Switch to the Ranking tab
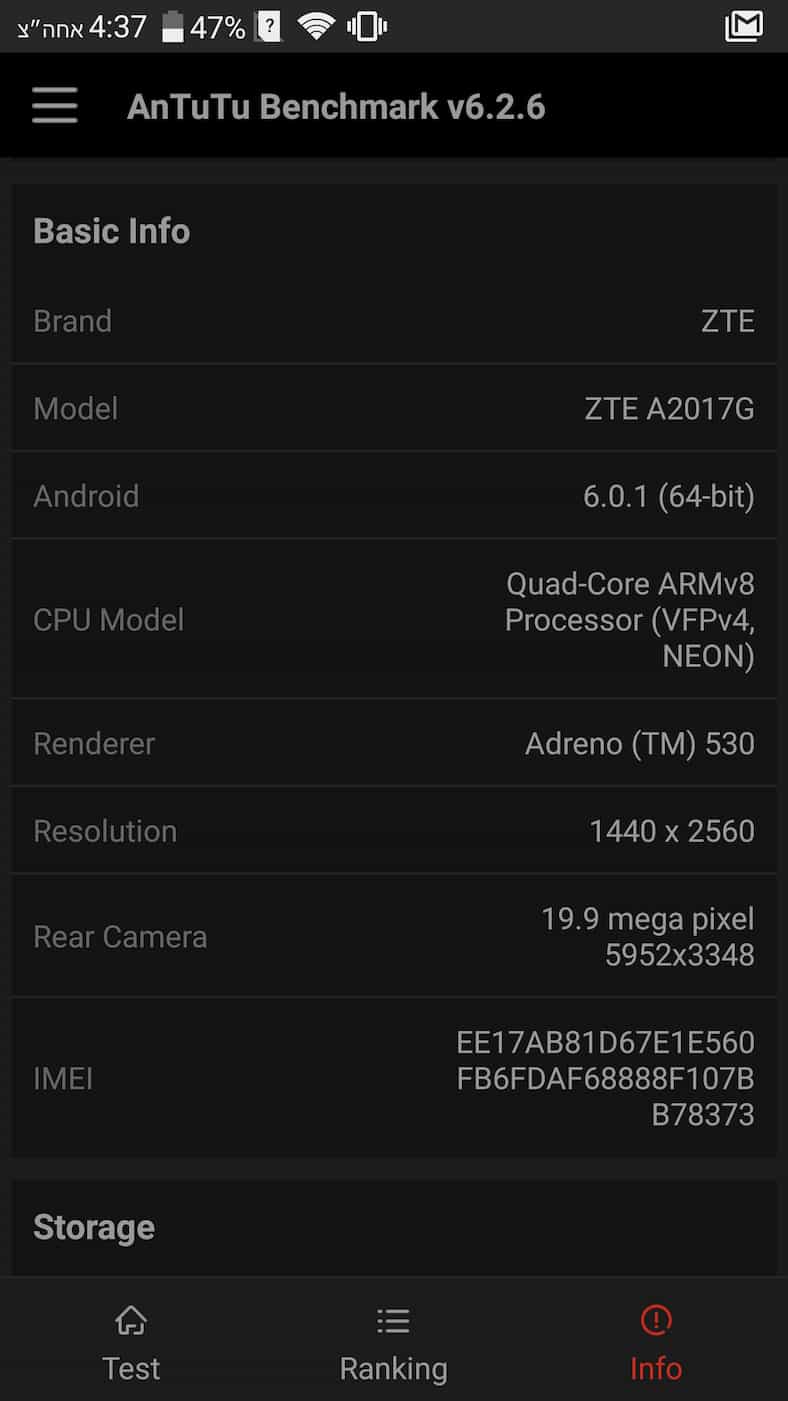This screenshot has width=788, height=1401. pyautogui.click(x=393, y=1342)
